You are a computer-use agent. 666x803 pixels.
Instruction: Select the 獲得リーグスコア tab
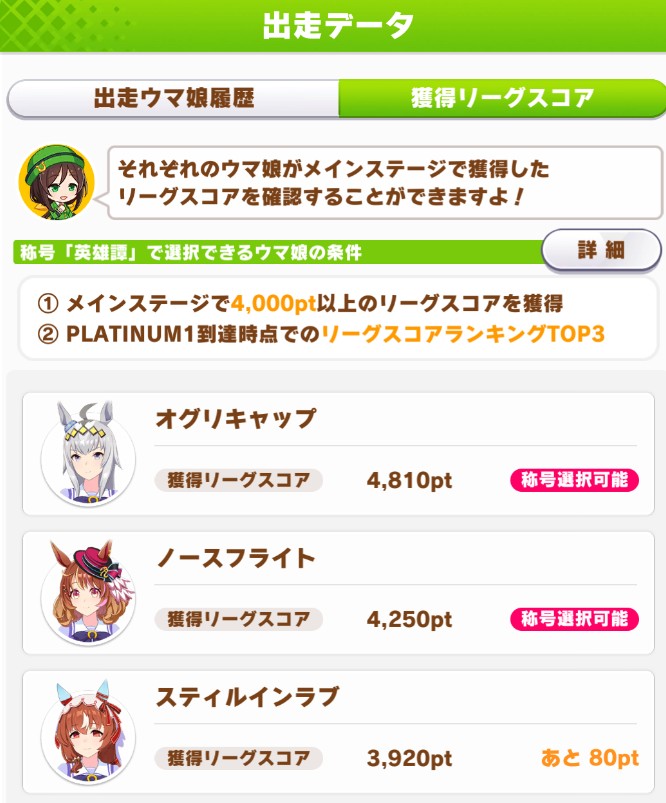tap(502, 98)
